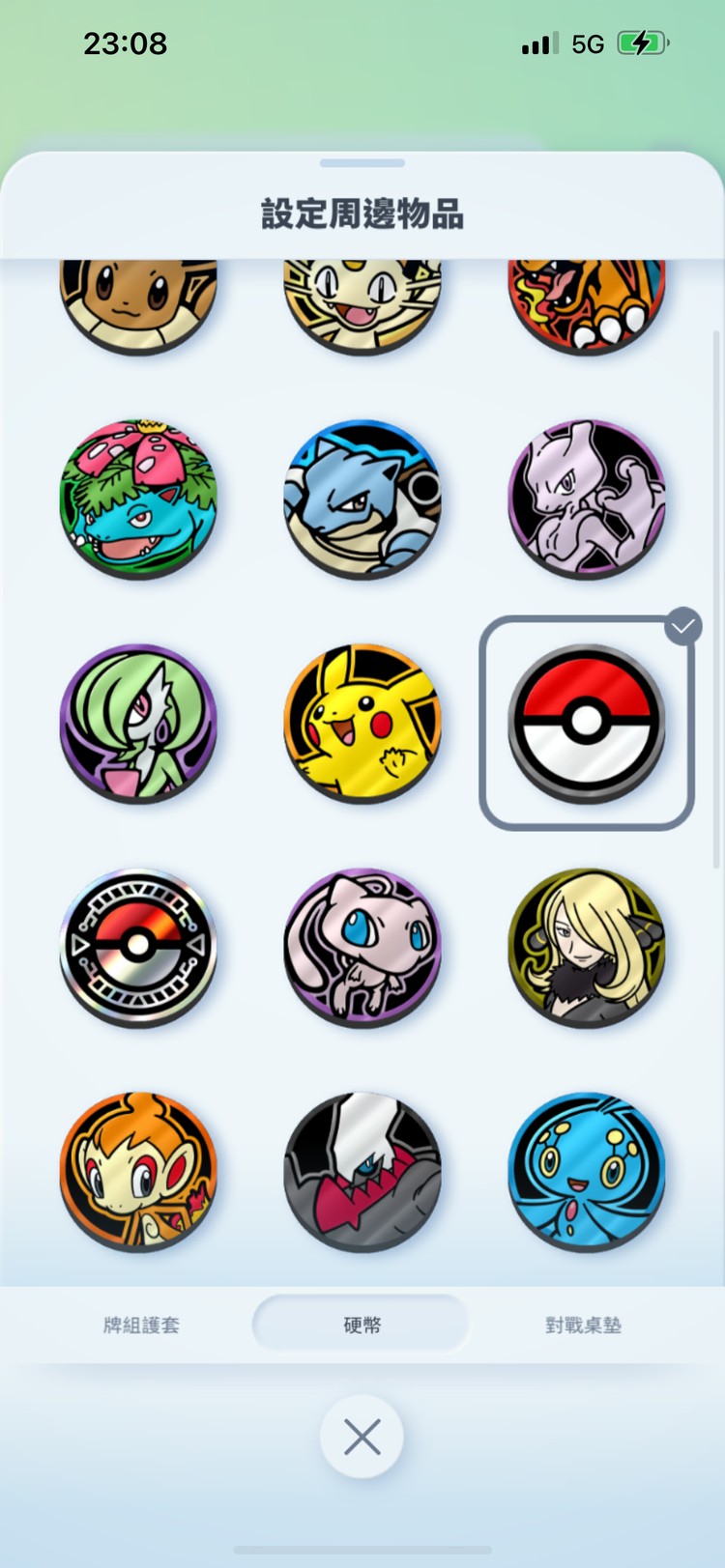Screen dimensions: 725x1568
Task: Switch to the 硬幣 tab
Action: click(362, 1325)
